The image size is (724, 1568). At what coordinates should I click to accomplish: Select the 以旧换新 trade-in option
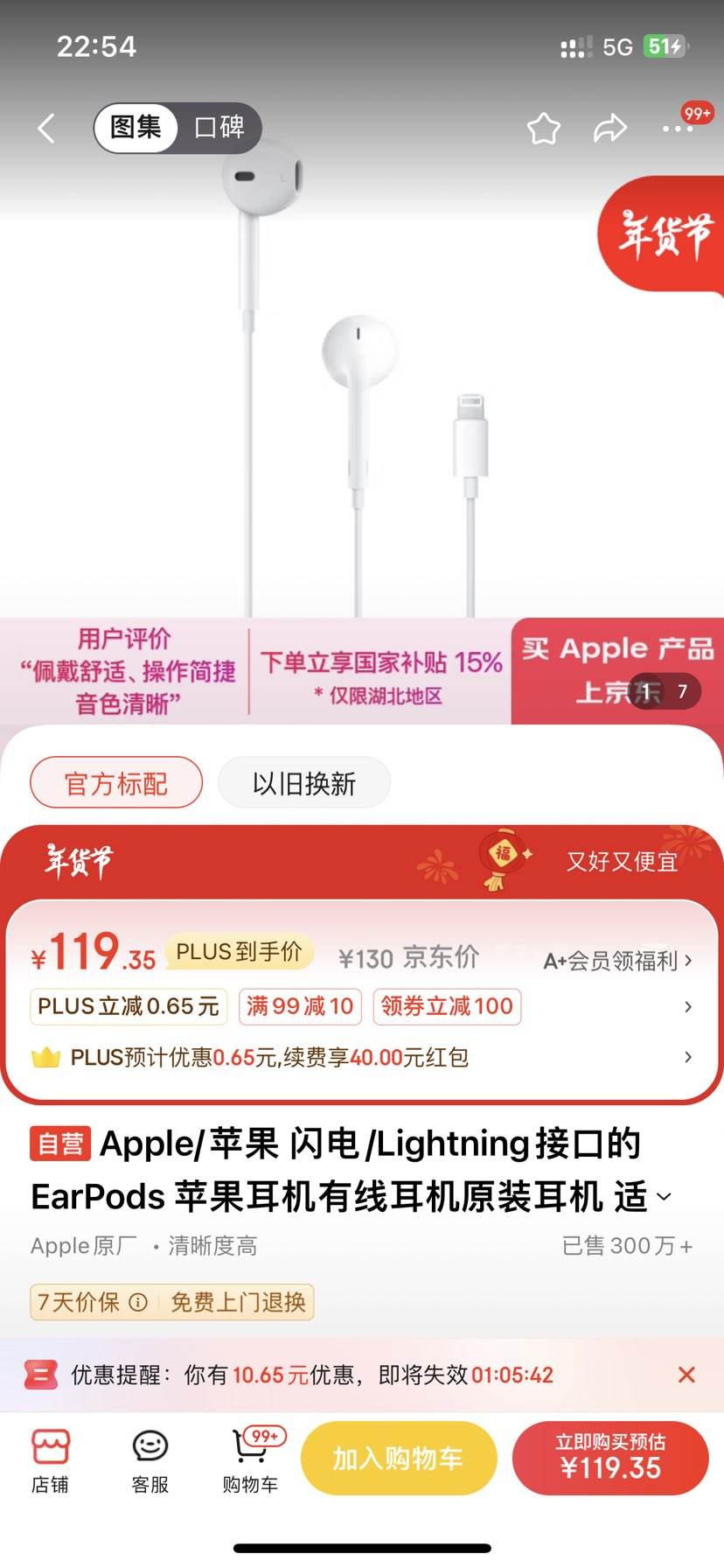pyautogui.click(x=303, y=783)
